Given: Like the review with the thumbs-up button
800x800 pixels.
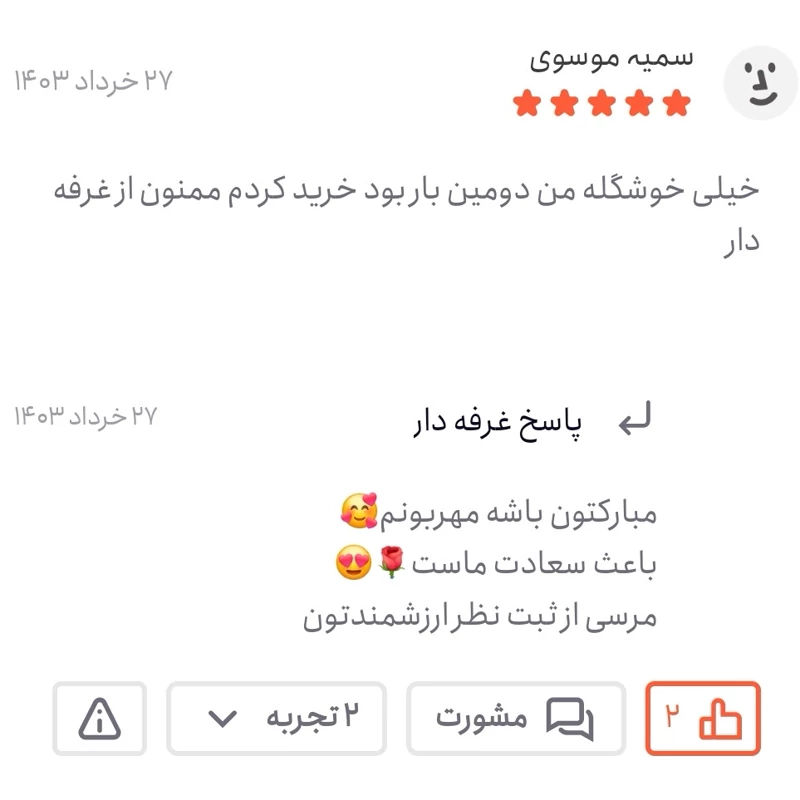Looking at the screenshot, I should coord(703,718).
